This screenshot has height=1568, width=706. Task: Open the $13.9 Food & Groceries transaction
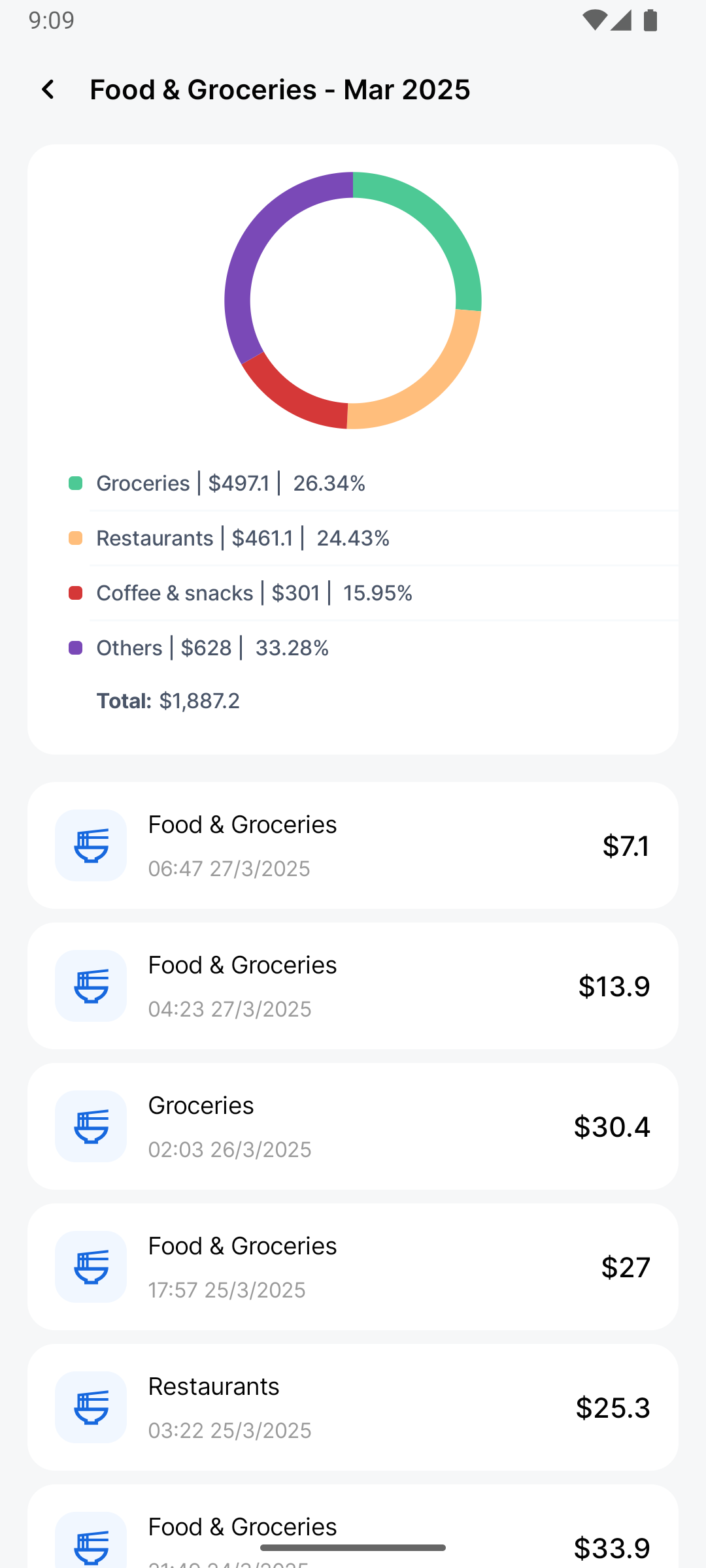coord(353,986)
